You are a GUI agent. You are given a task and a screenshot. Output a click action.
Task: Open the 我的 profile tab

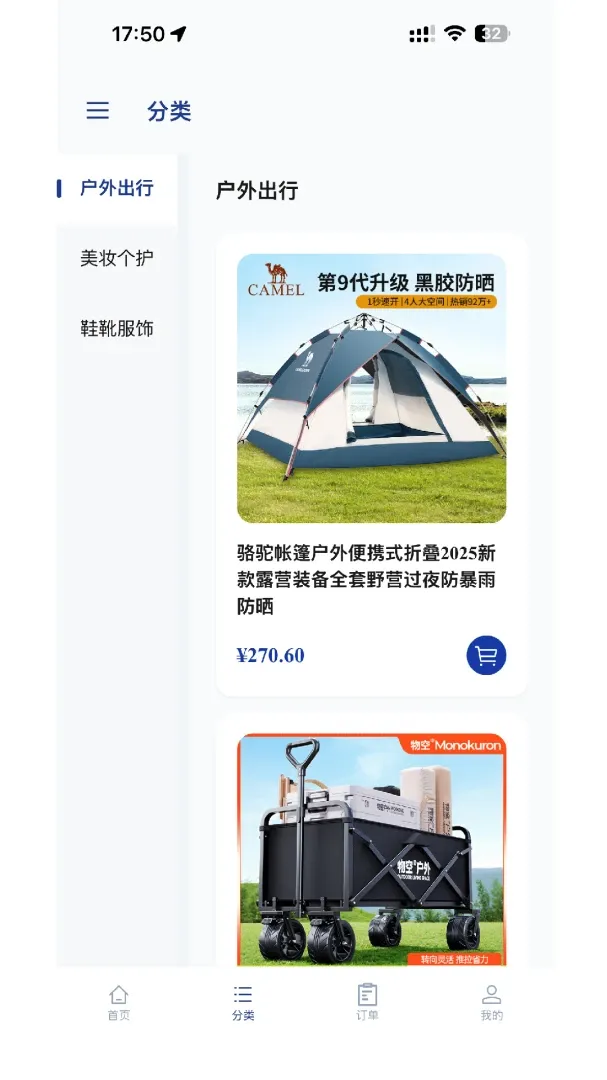pyautogui.click(x=491, y=1002)
